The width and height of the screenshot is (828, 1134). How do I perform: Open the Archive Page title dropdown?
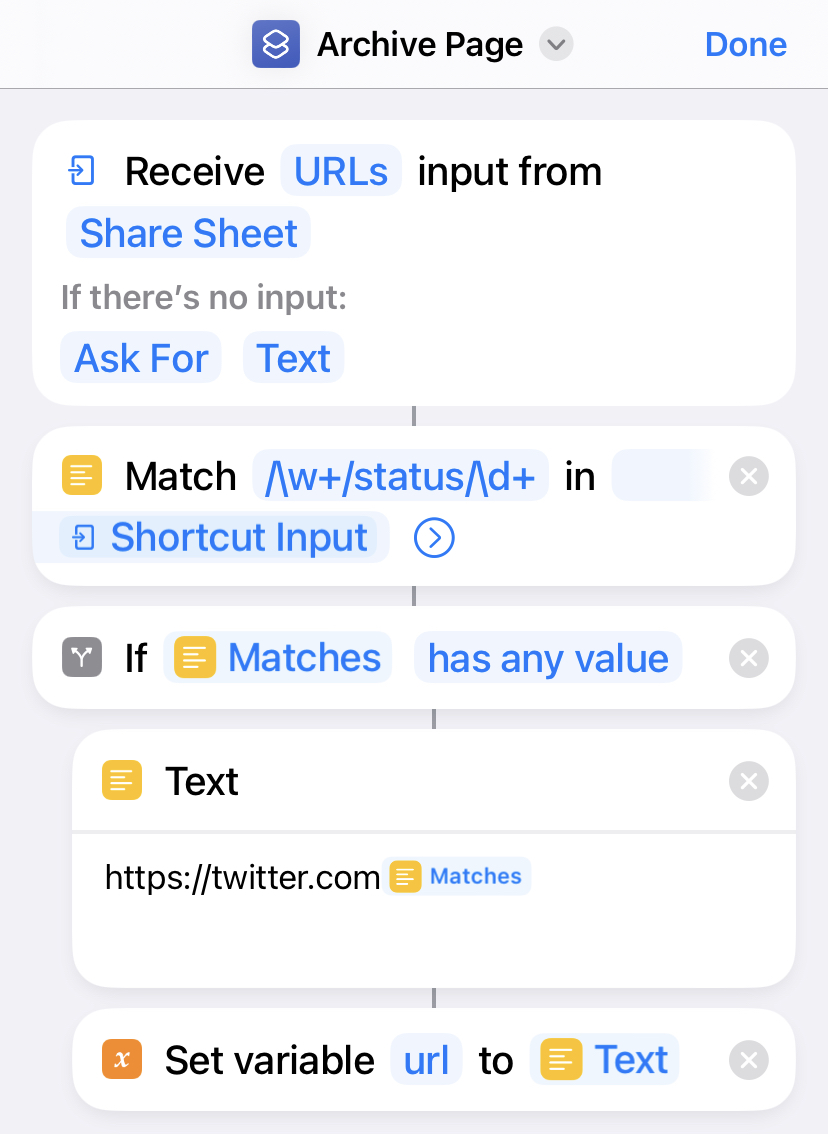coord(556,45)
